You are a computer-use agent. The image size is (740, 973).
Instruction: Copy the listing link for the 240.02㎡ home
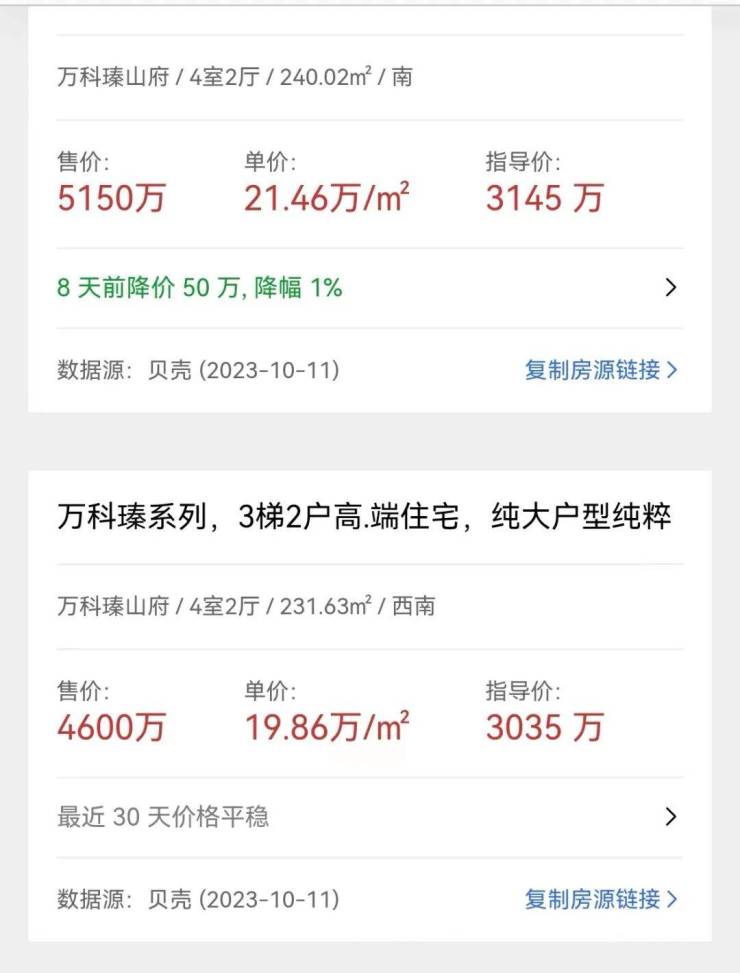pyautogui.click(x=601, y=370)
